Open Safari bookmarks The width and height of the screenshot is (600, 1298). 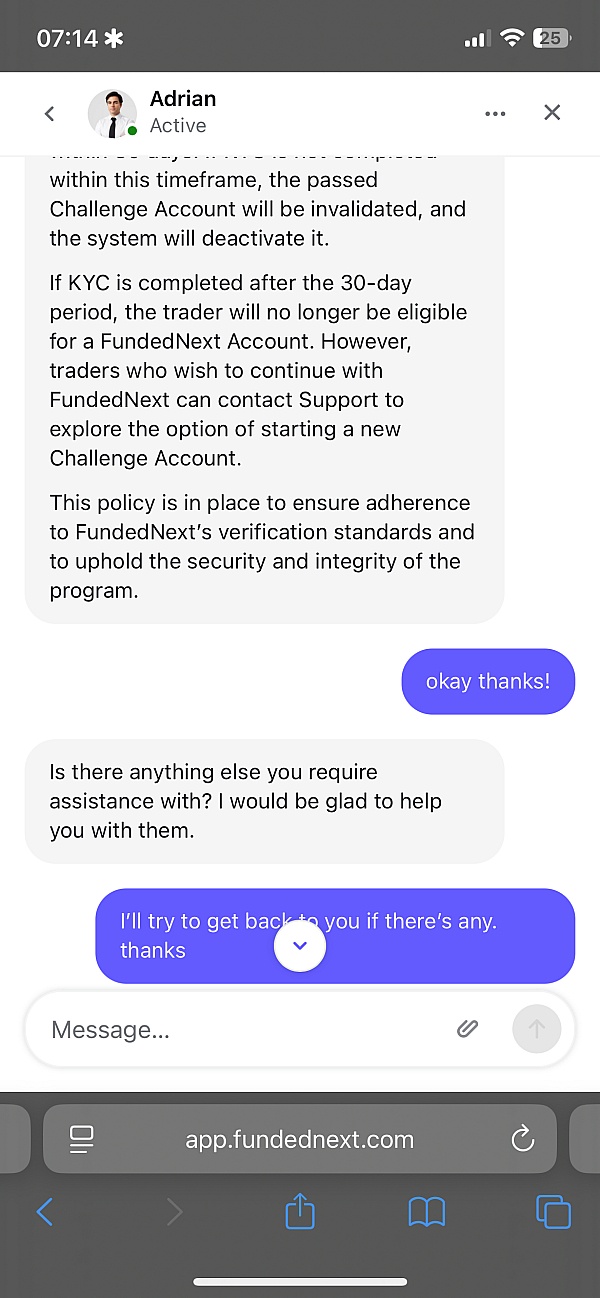click(427, 1212)
